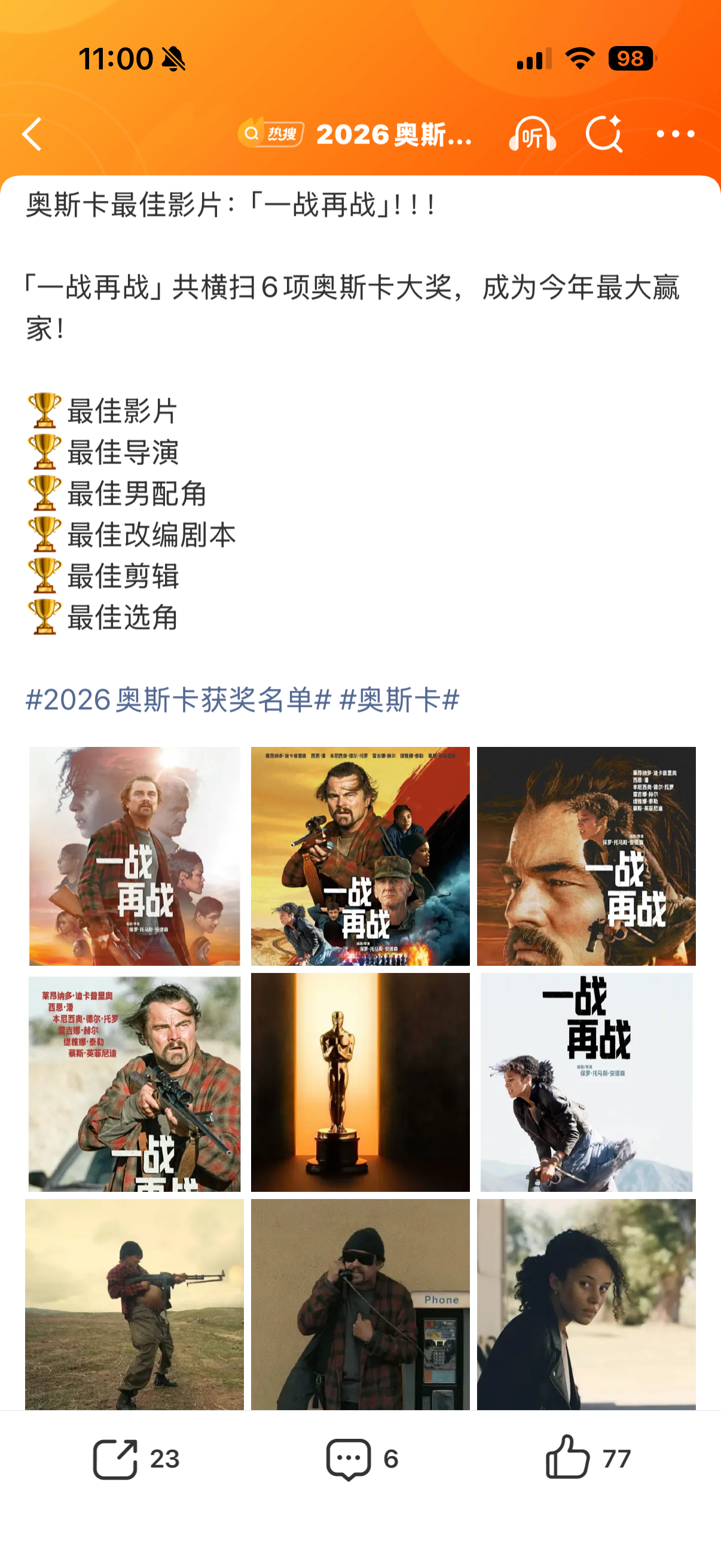View the still of curly-haired woman
Image resolution: width=721 pixels, height=1568 pixels.
(x=586, y=1304)
